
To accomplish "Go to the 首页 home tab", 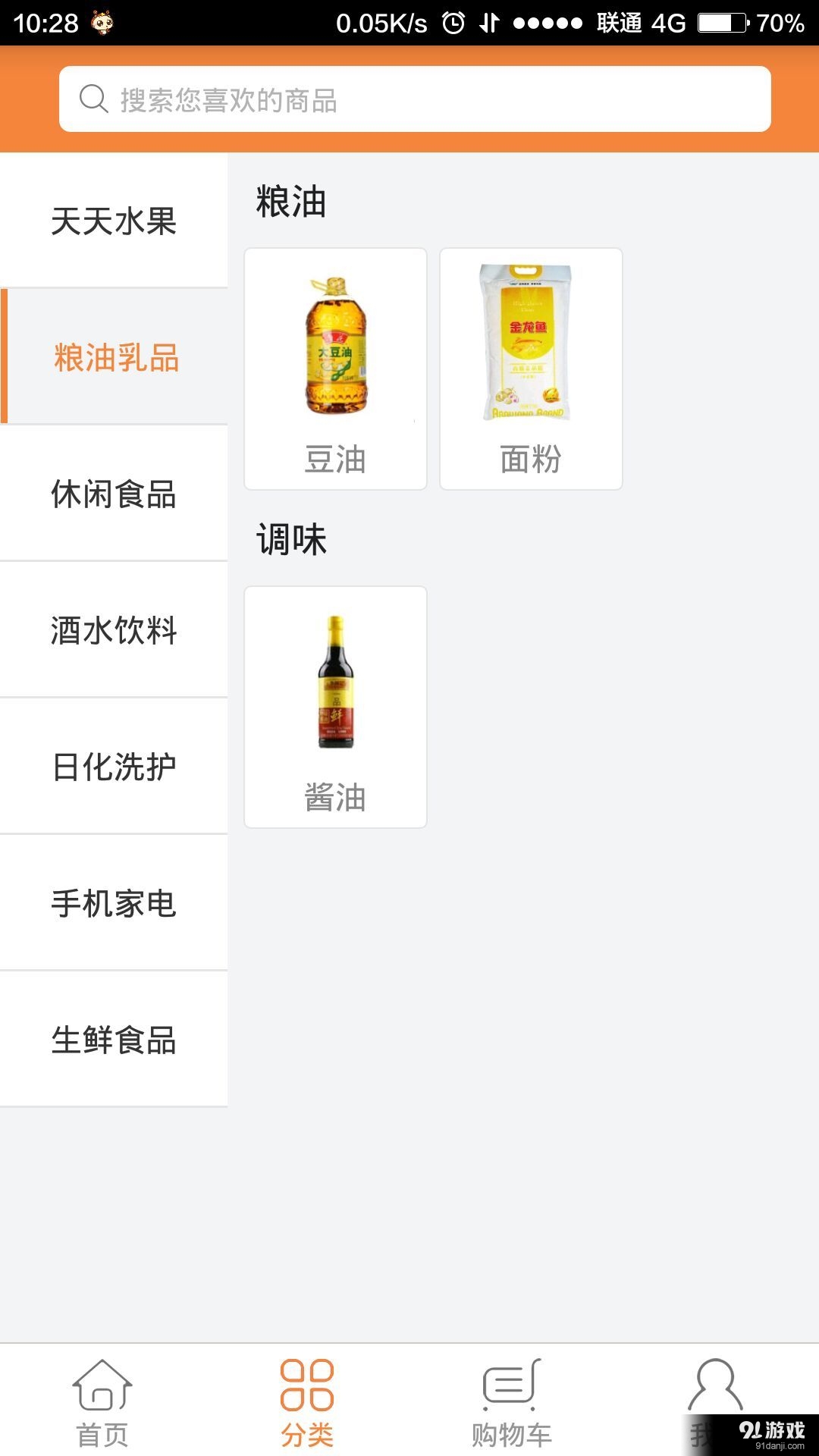I will 102,1401.
